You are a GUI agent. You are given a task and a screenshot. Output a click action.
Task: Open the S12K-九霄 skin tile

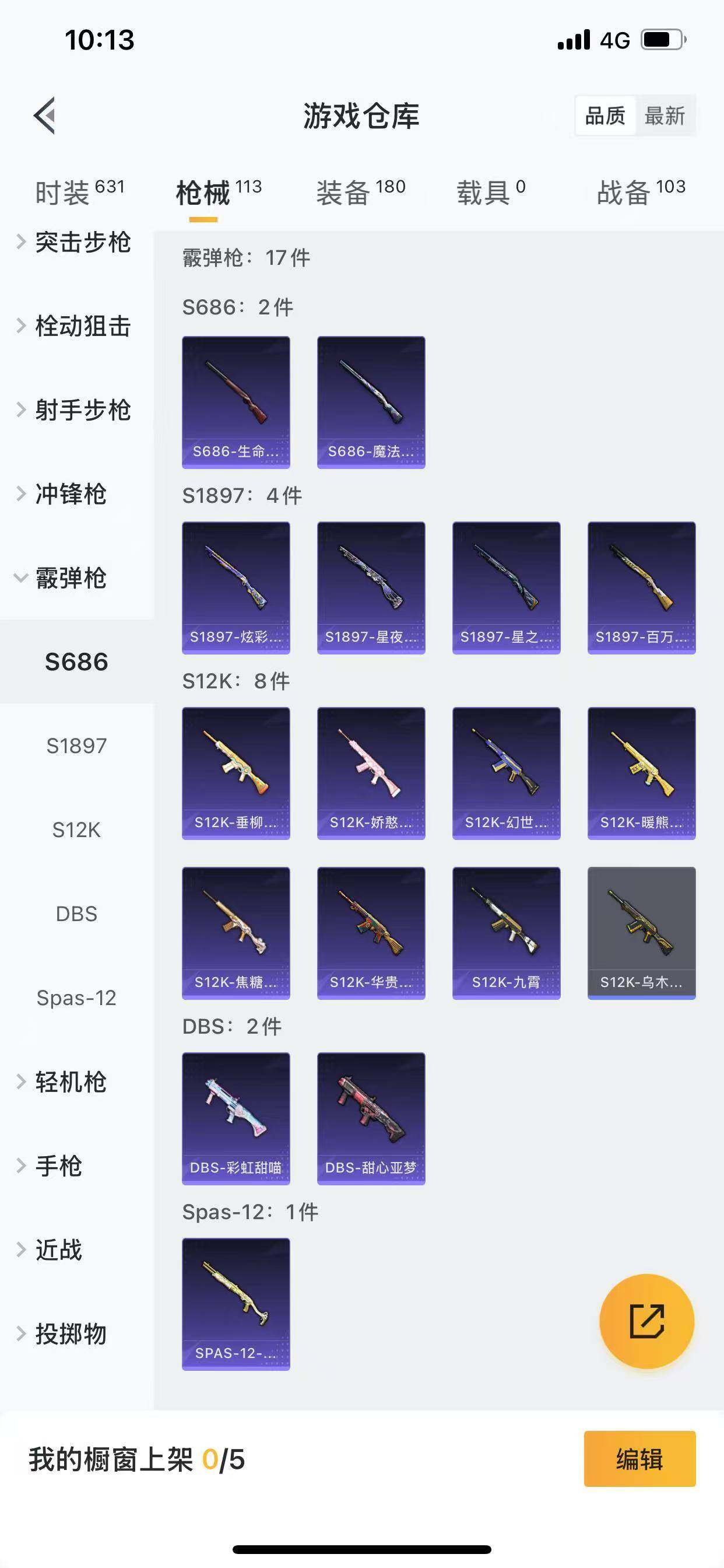[x=506, y=933]
